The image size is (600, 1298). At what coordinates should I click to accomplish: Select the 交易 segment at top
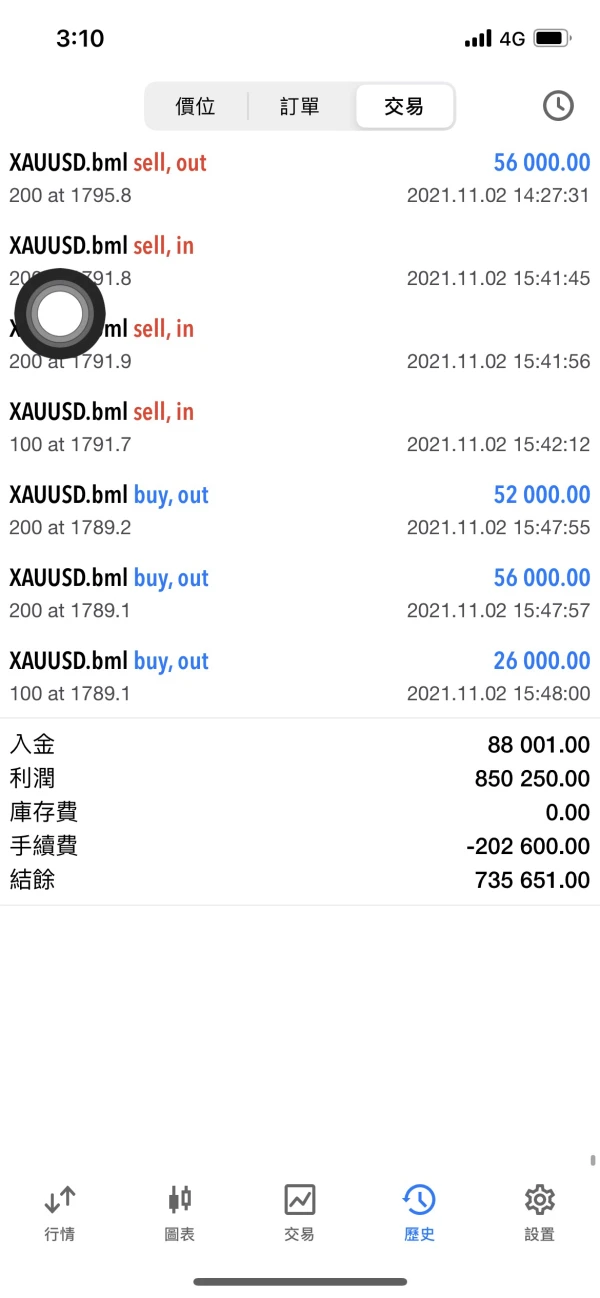(x=404, y=106)
